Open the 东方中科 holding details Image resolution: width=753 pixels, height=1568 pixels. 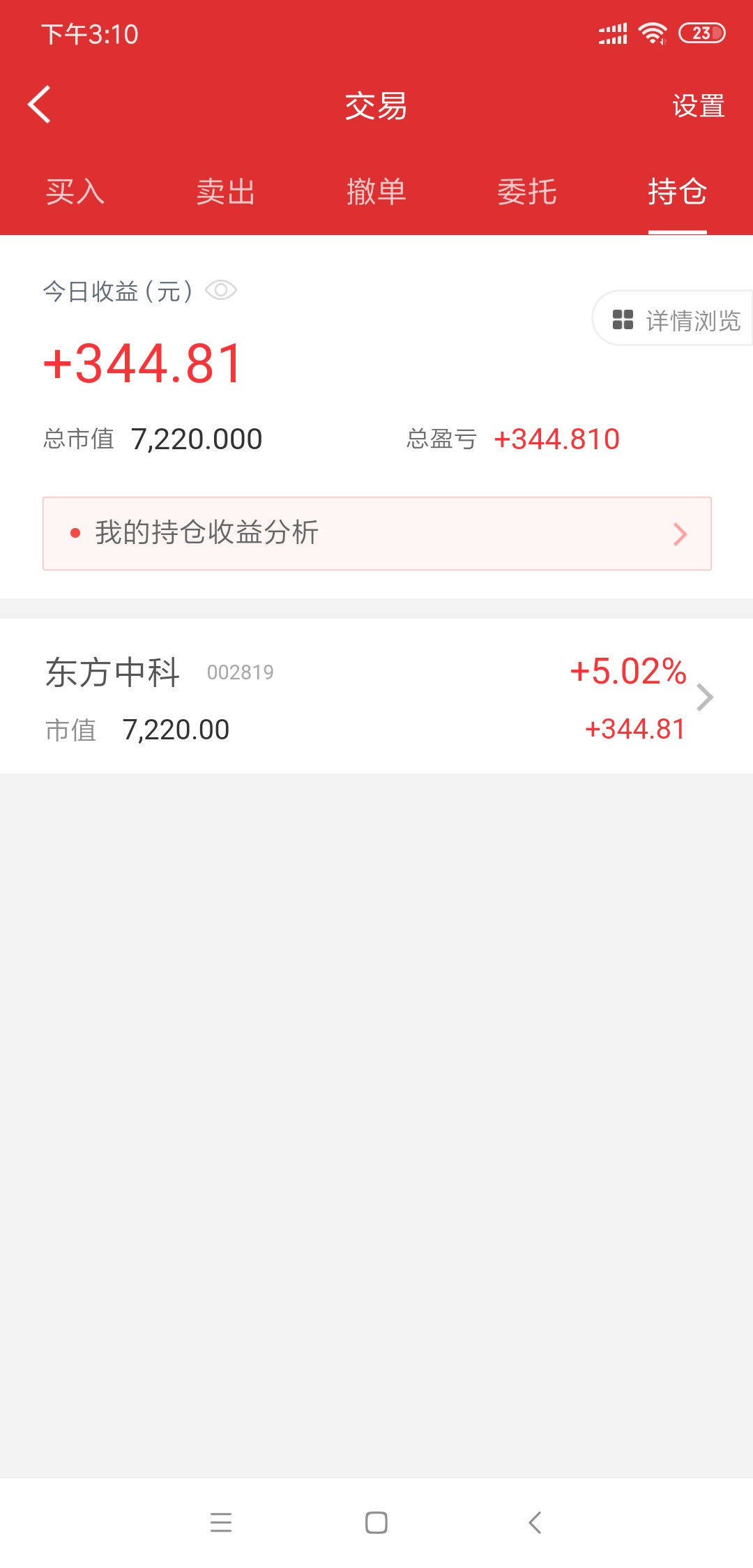(x=376, y=697)
